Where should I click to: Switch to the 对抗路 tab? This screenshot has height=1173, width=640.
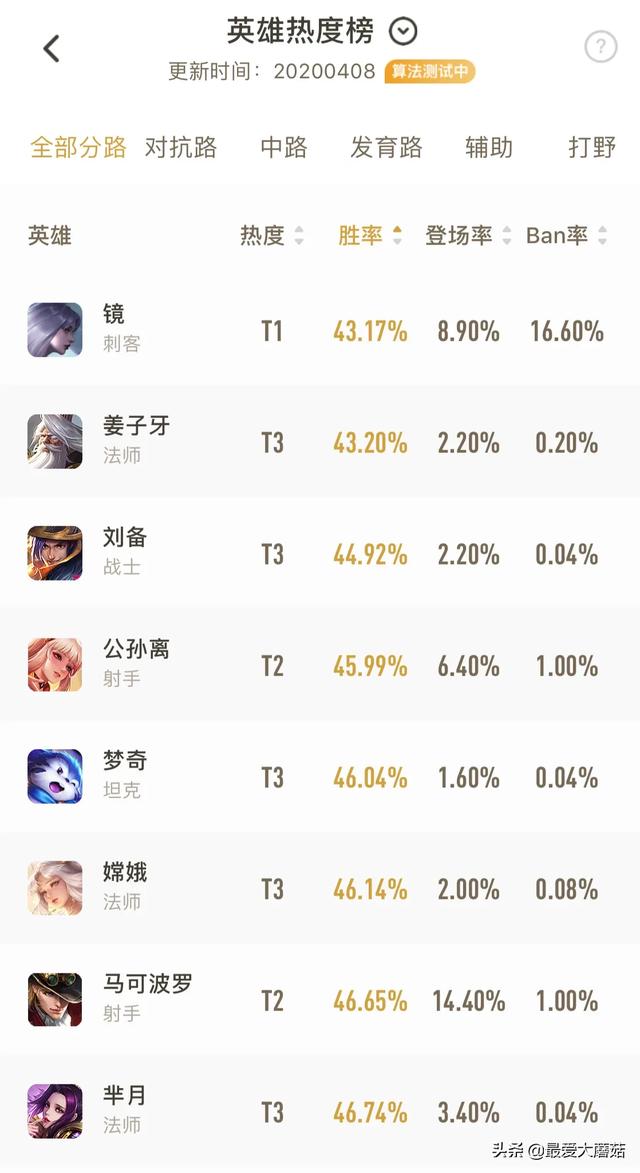pyautogui.click(x=181, y=148)
